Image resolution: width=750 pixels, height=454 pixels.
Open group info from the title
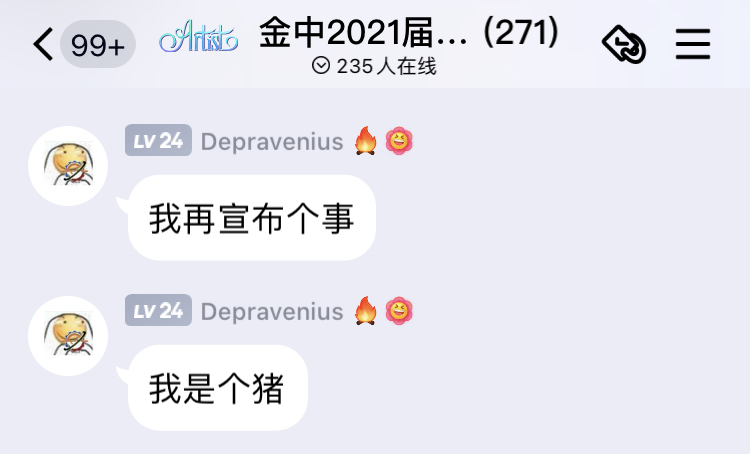point(408,34)
